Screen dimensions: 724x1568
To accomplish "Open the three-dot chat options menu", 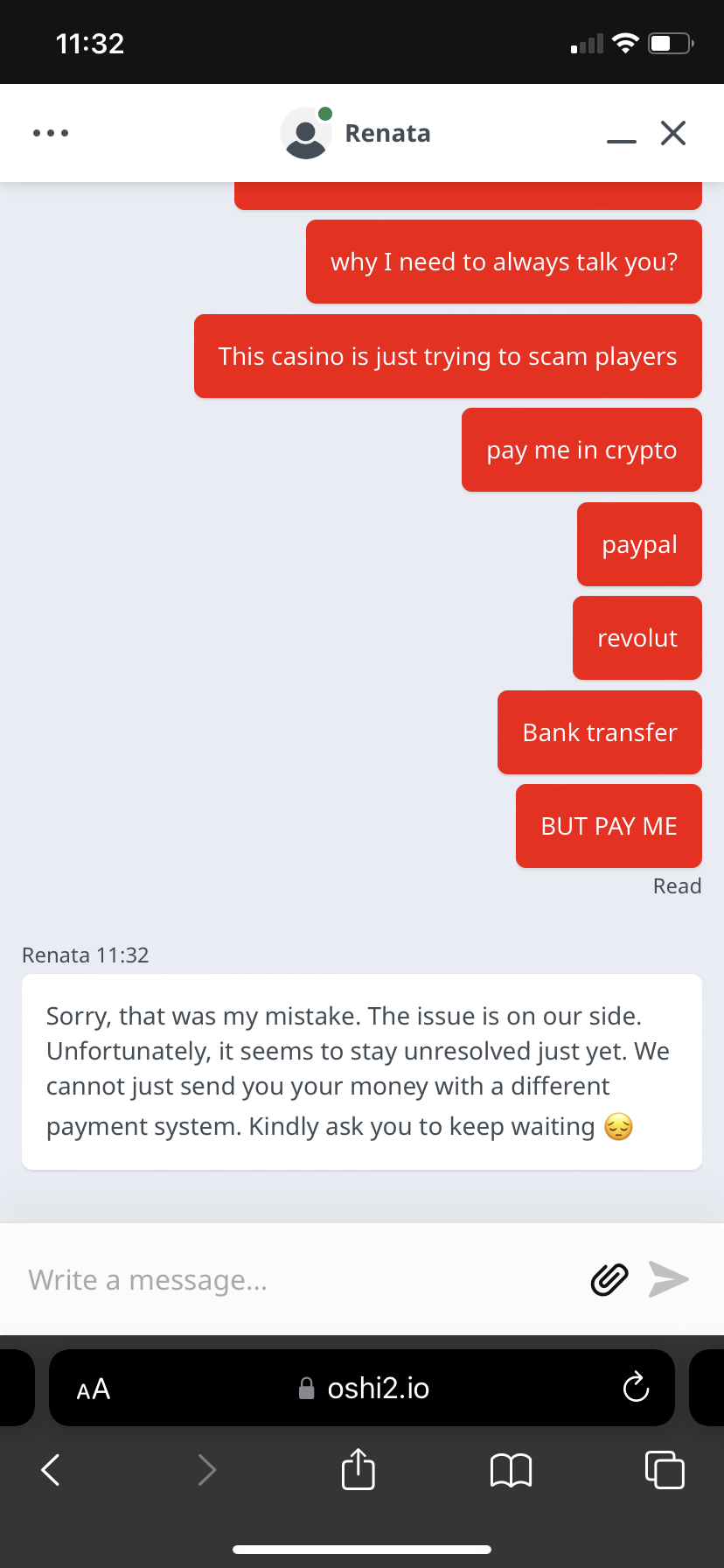I will point(51,133).
